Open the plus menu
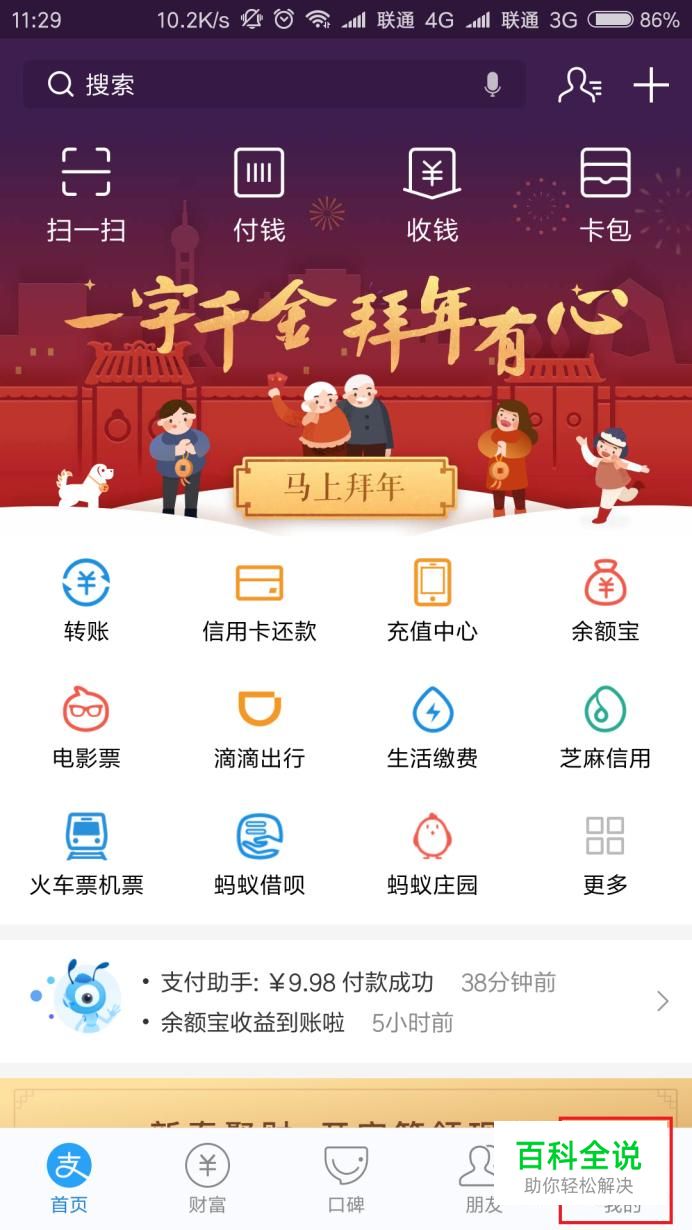692x1230 pixels. tap(651, 85)
